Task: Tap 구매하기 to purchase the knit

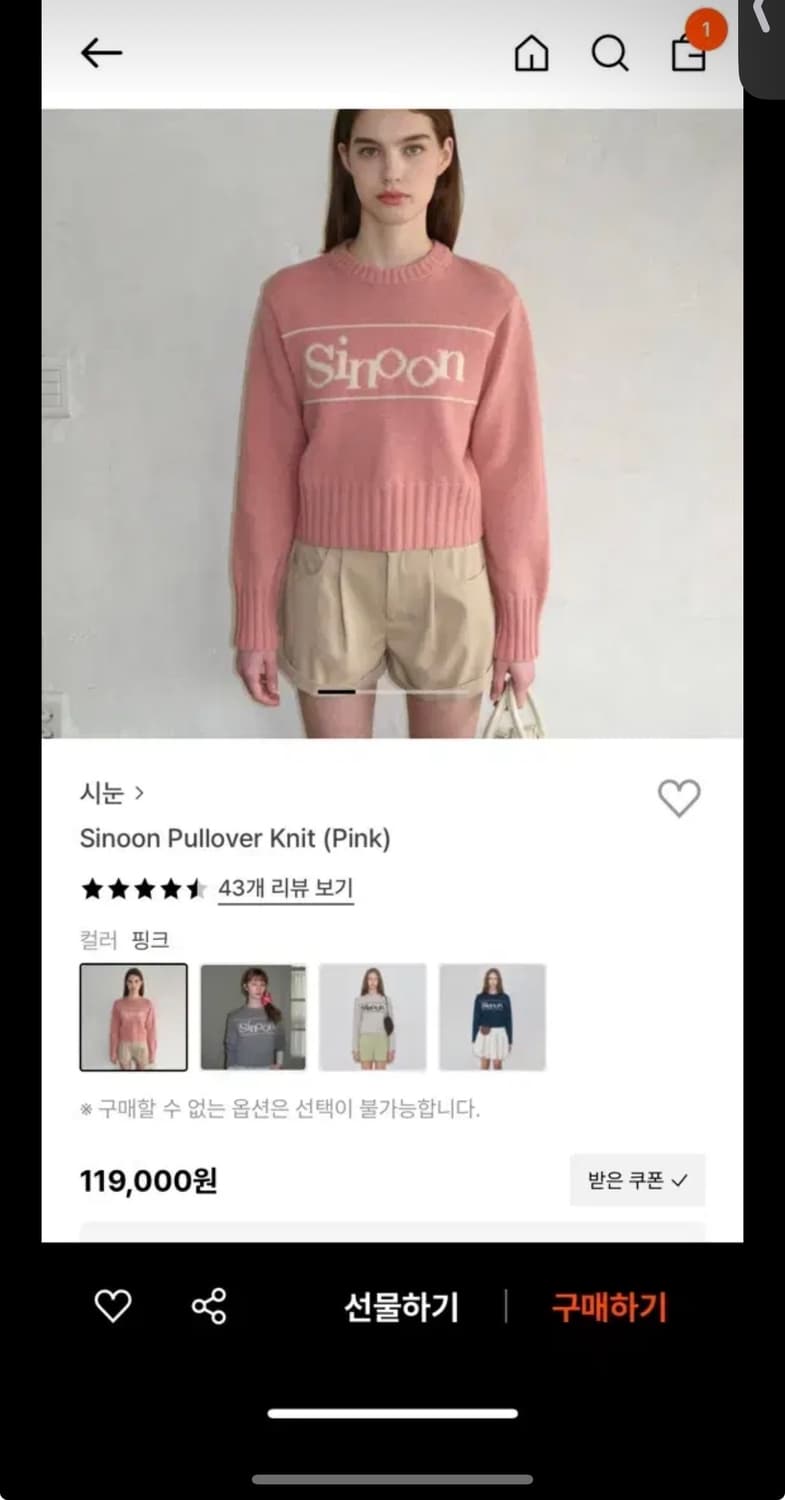Action: 608,1306
